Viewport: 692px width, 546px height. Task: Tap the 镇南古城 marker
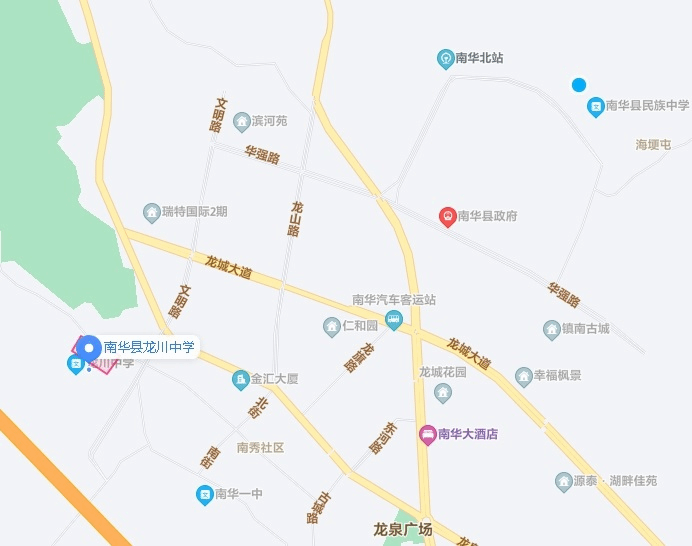coord(552,329)
